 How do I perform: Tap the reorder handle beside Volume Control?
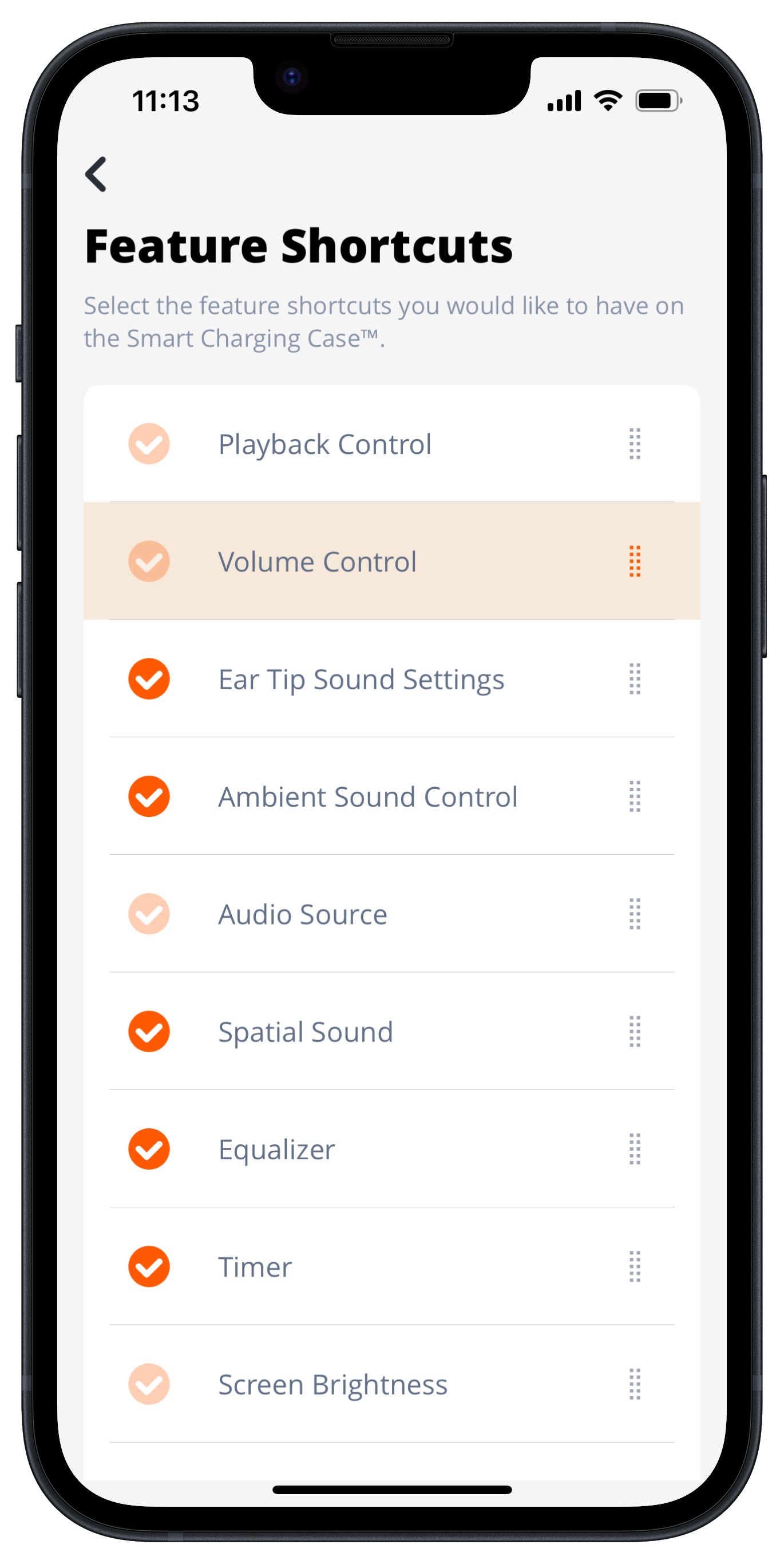(x=635, y=561)
